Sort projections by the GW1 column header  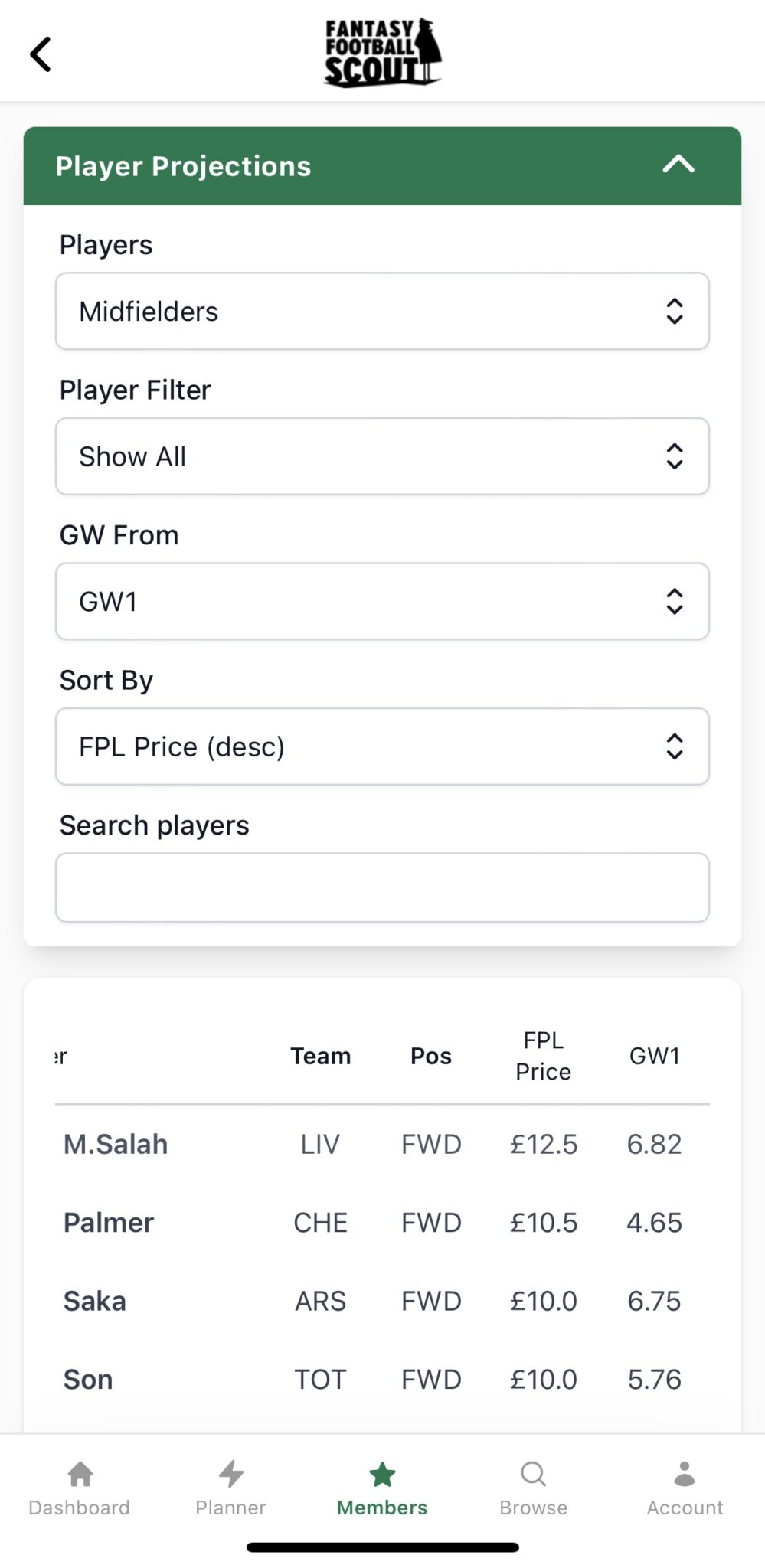click(x=655, y=1055)
